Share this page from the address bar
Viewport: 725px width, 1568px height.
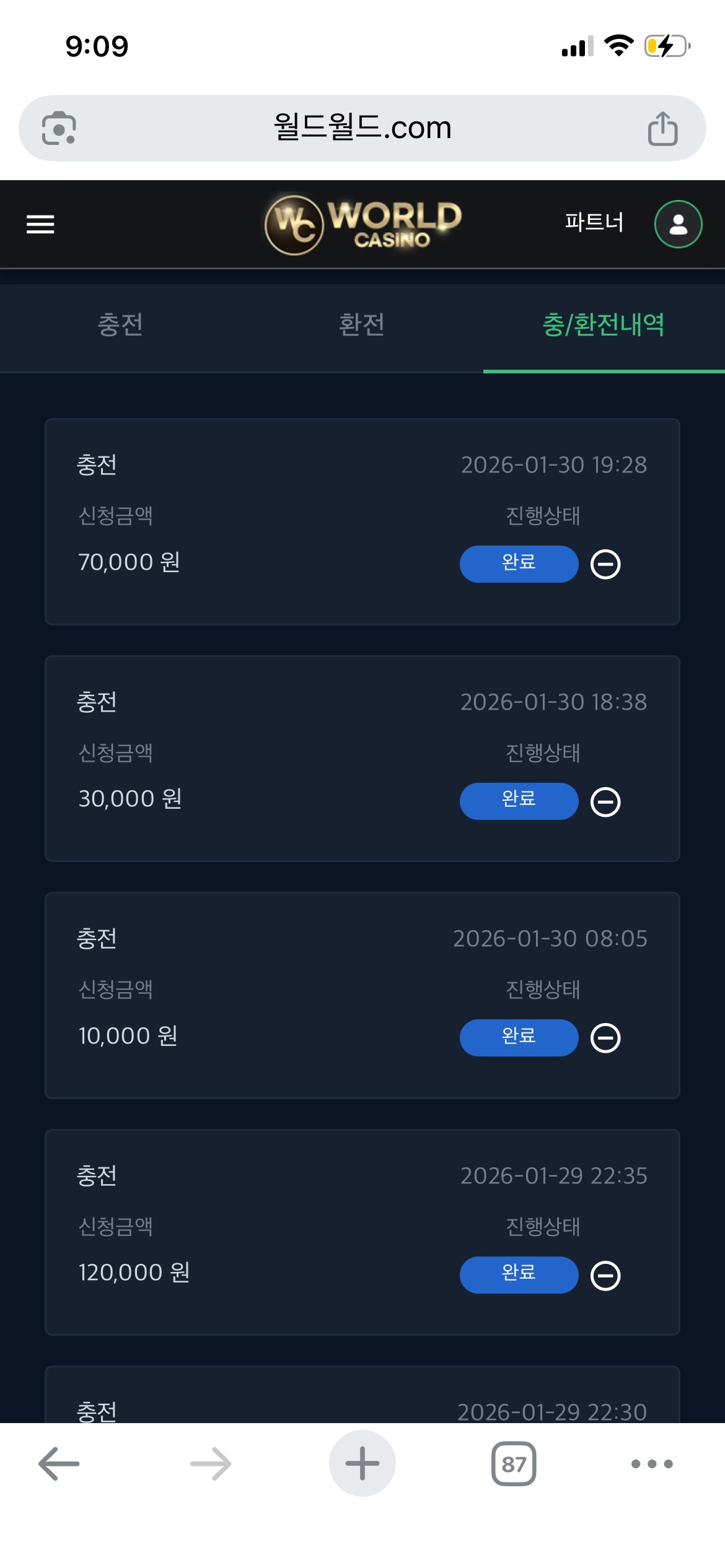(x=662, y=128)
